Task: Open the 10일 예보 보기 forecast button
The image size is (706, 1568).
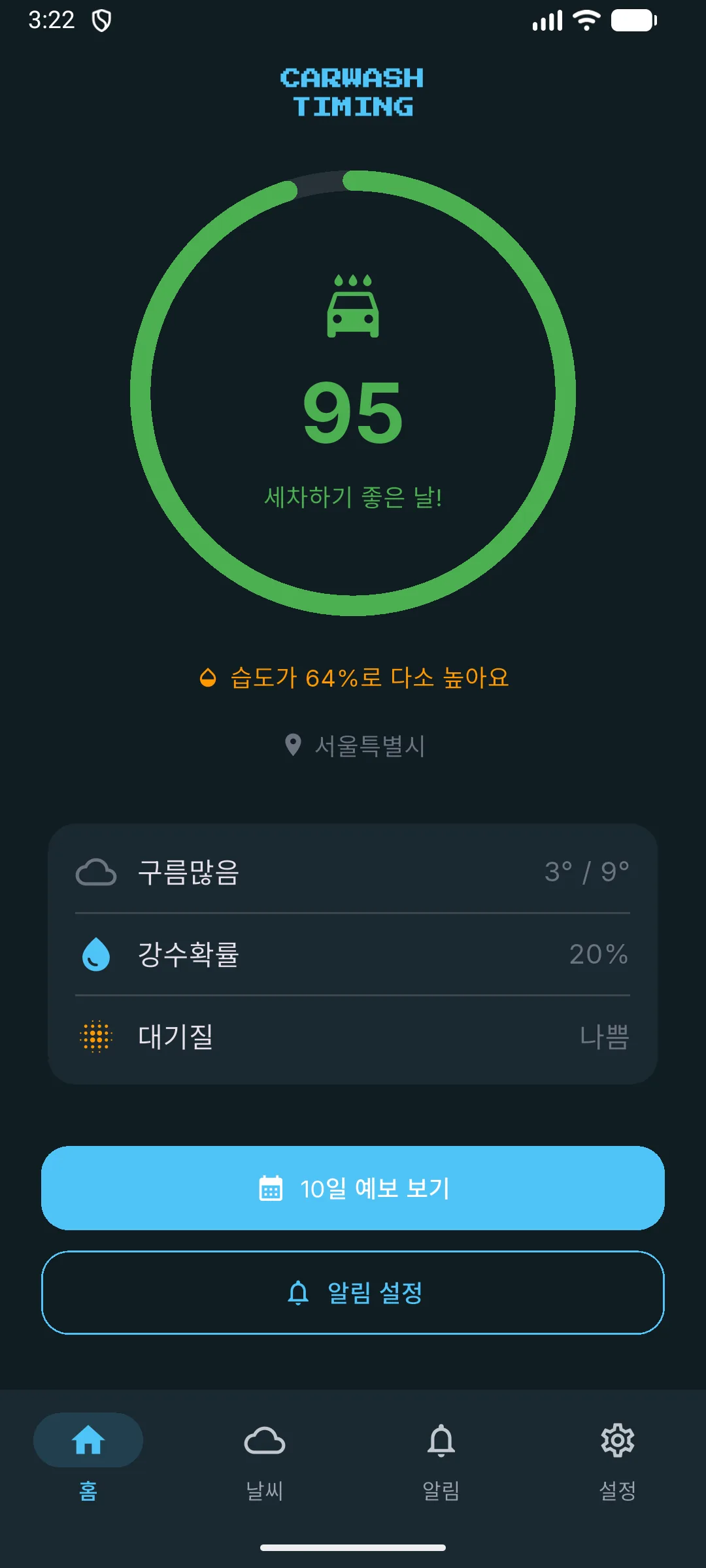Action: point(353,1188)
